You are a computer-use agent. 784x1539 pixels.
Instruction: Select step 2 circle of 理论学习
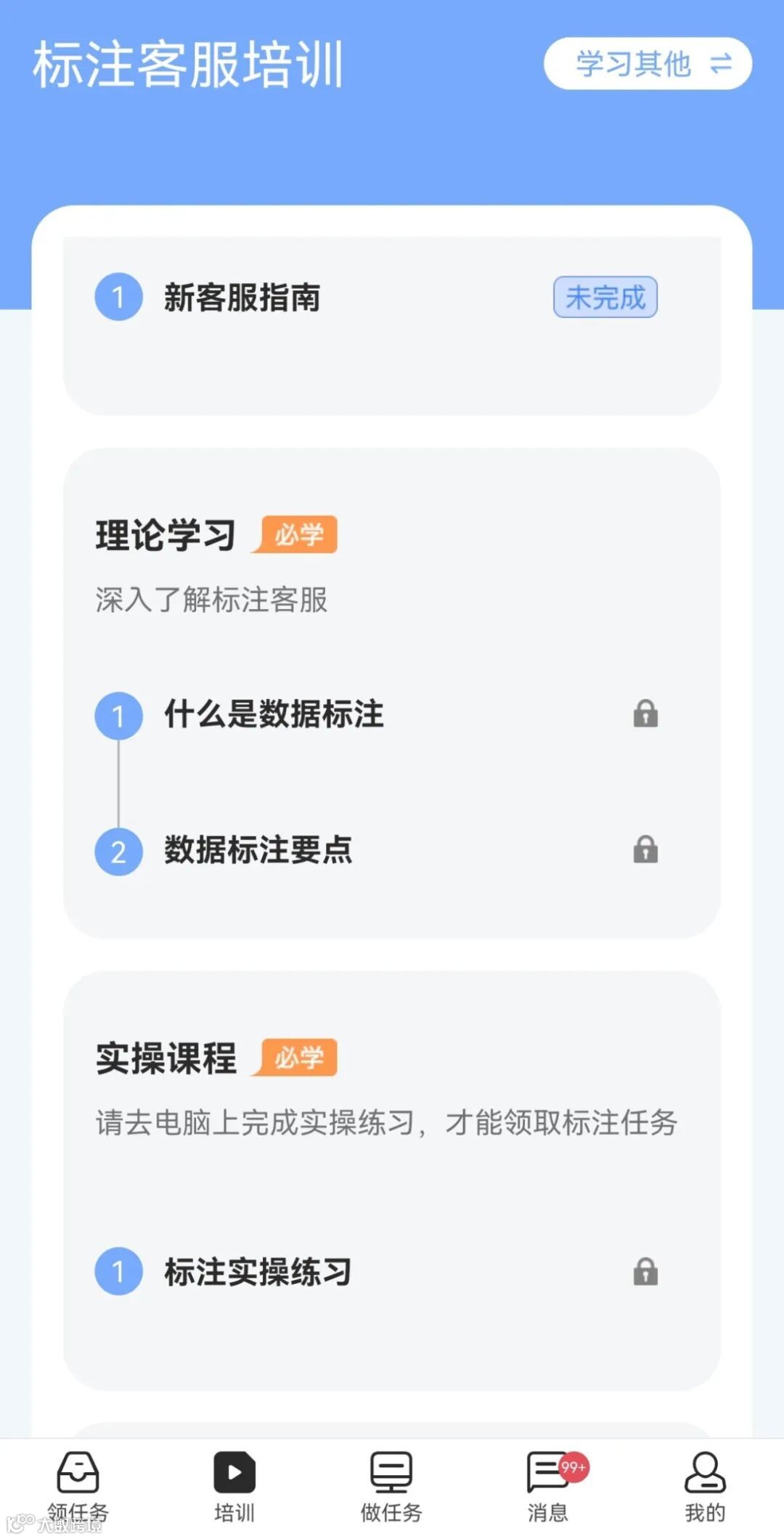[x=118, y=851]
